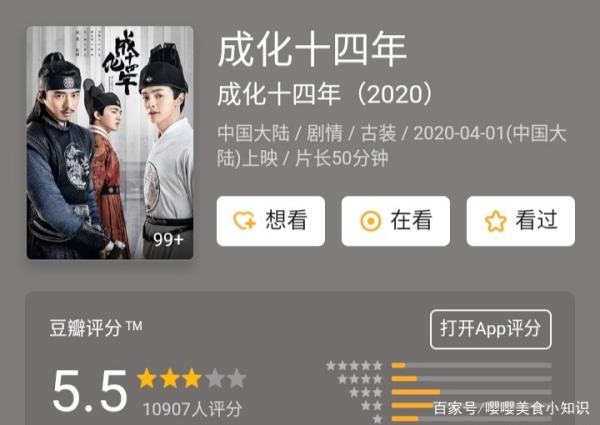
Task: Tap 打开App评分 to rate in app
Action: [490, 328]
